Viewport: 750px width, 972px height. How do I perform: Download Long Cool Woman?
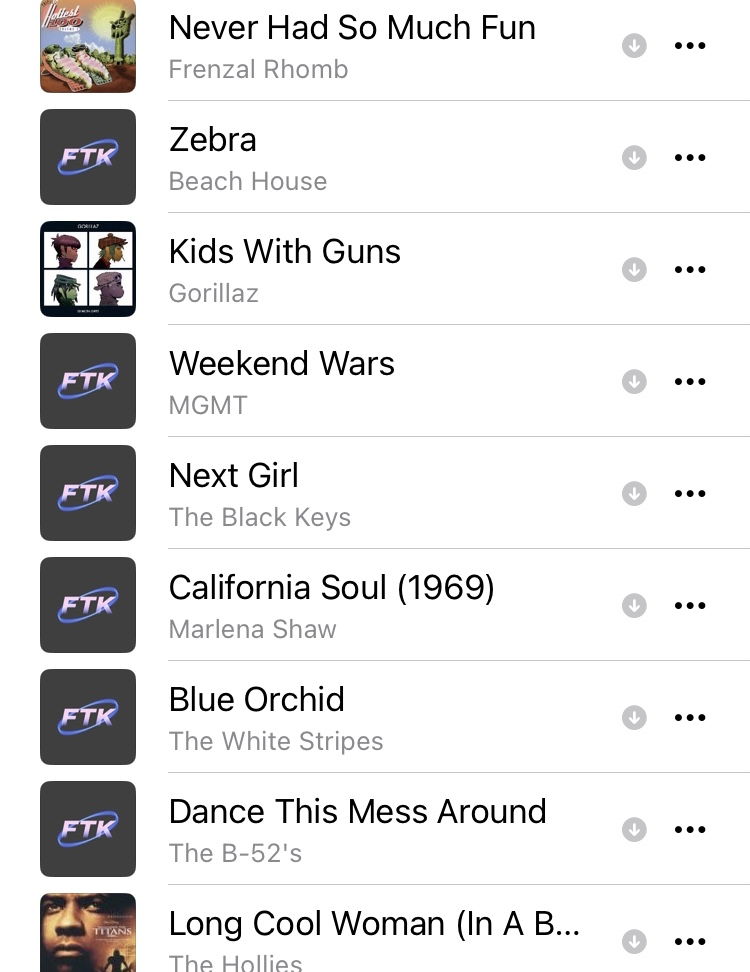634,942
